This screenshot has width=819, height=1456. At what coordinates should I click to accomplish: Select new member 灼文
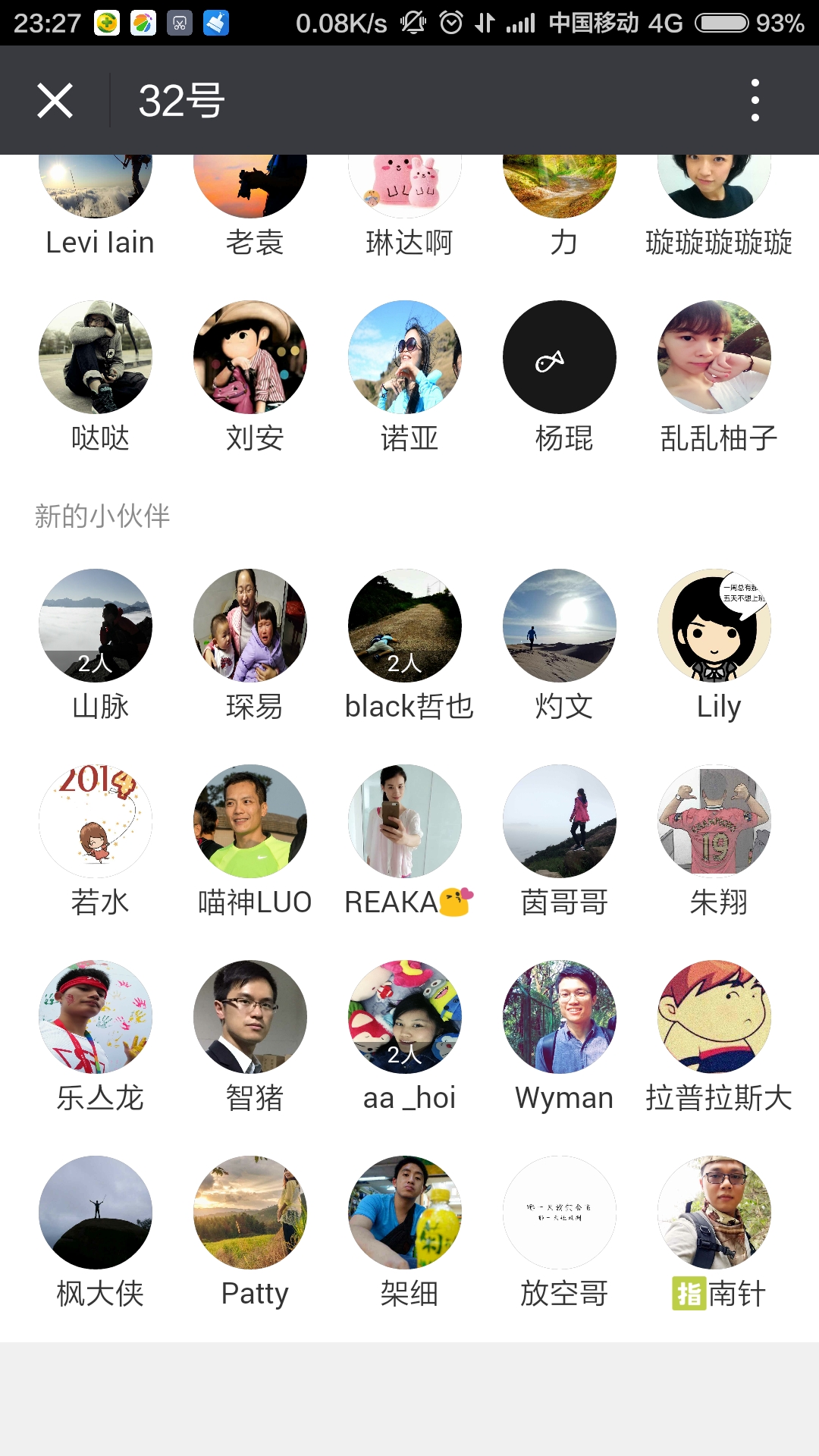click(560, 626)
